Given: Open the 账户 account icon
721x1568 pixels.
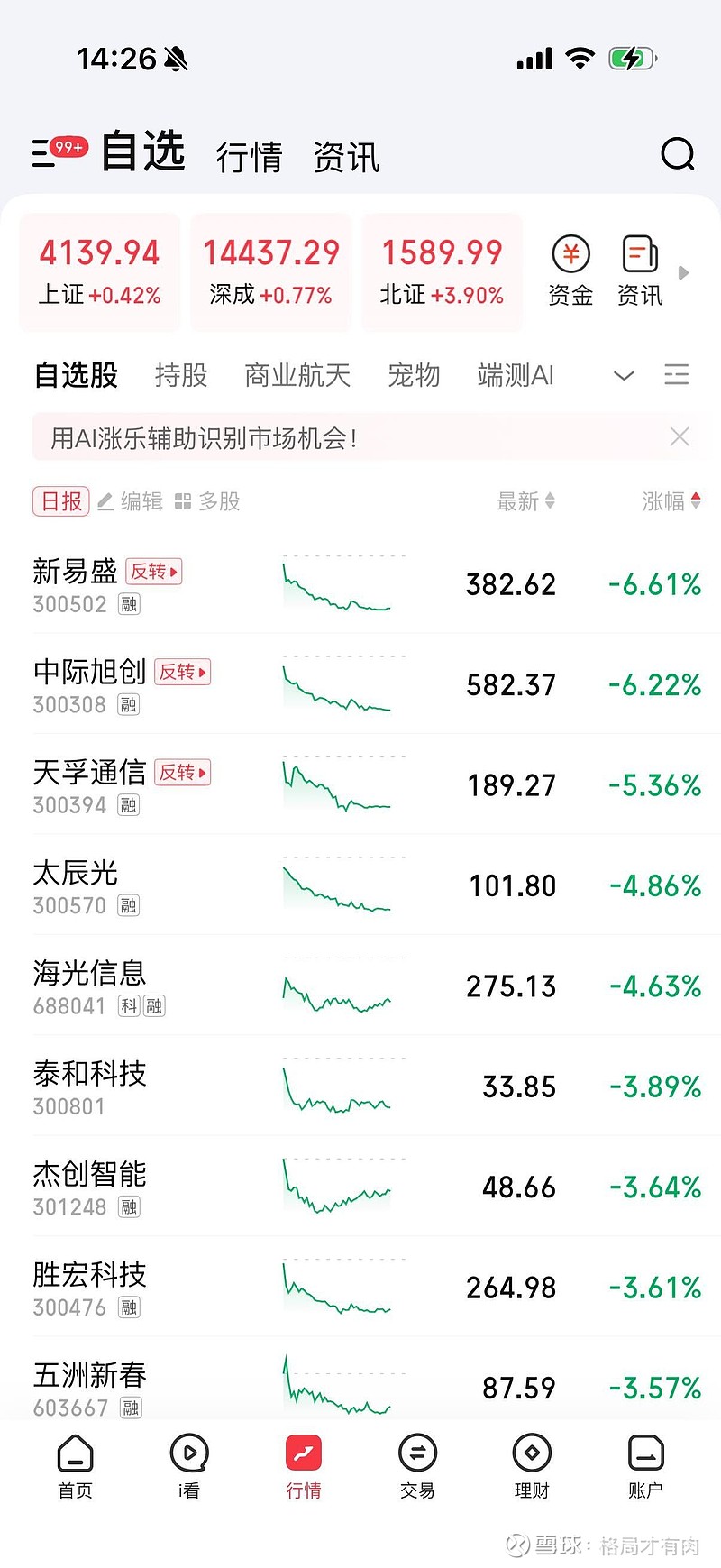Looking at the screenshot, I should pos(644,1465).
